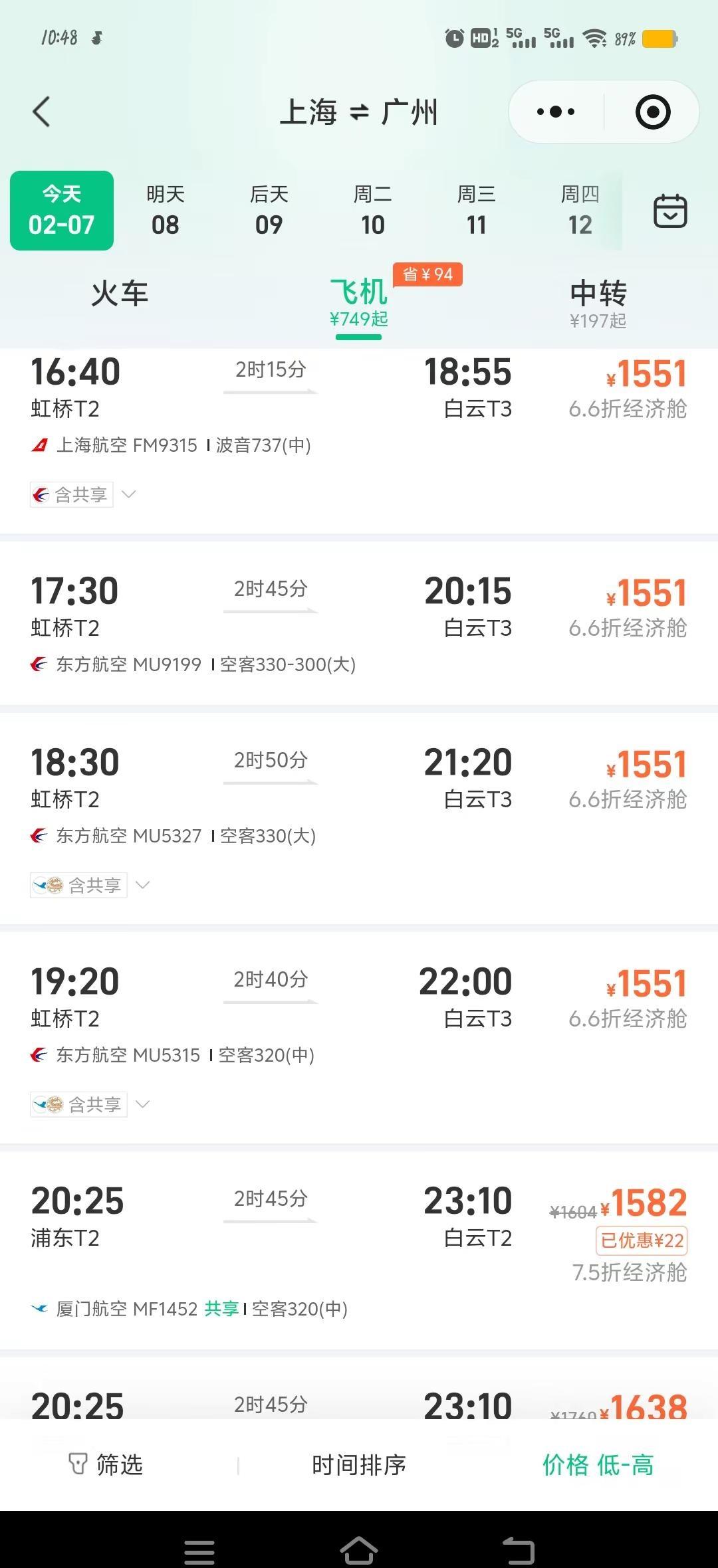The height and width of the screenshot is (1568, 718).
Task: Open the calendar date picker icon
Action: click(671, 209)
